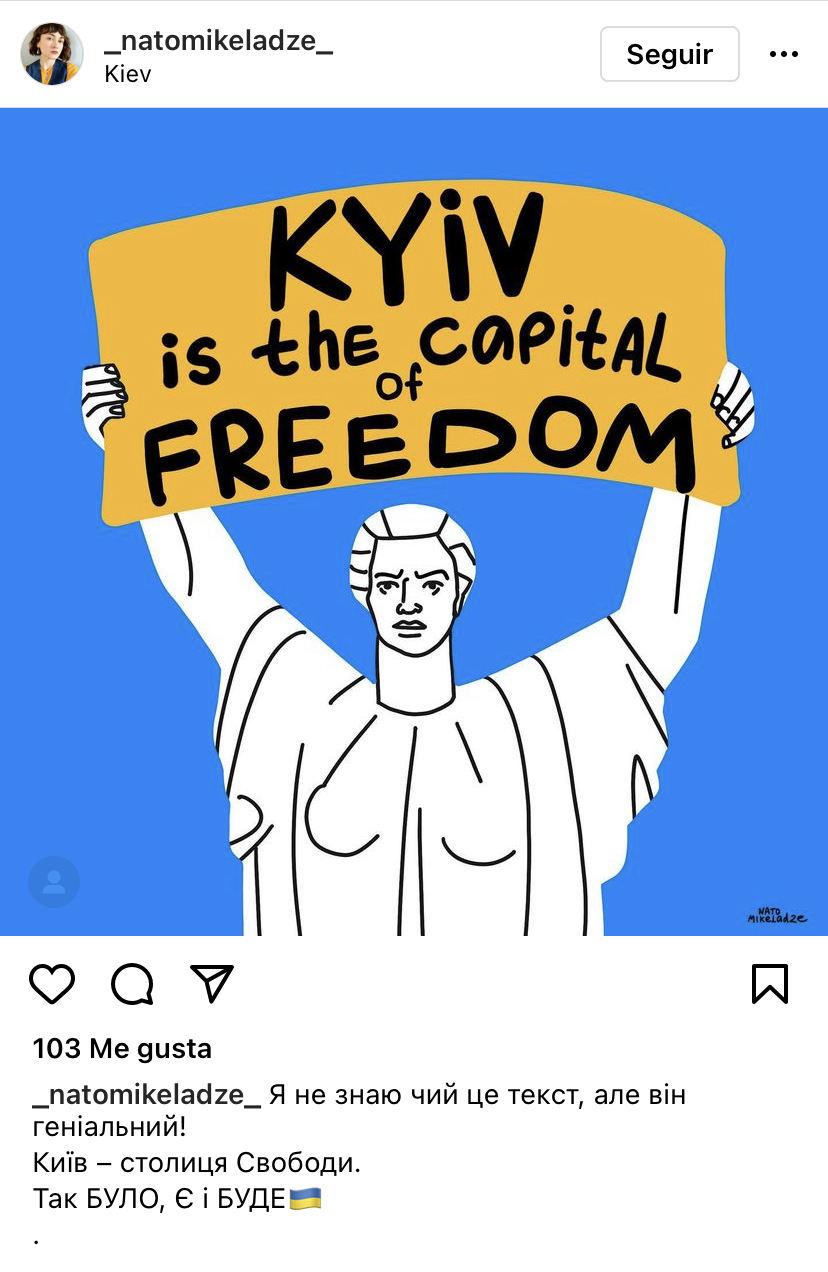View the 103 Me gusta likes list
Image resolution: width=828 pixels, height=1272 pixels.
pos(122,1049)
